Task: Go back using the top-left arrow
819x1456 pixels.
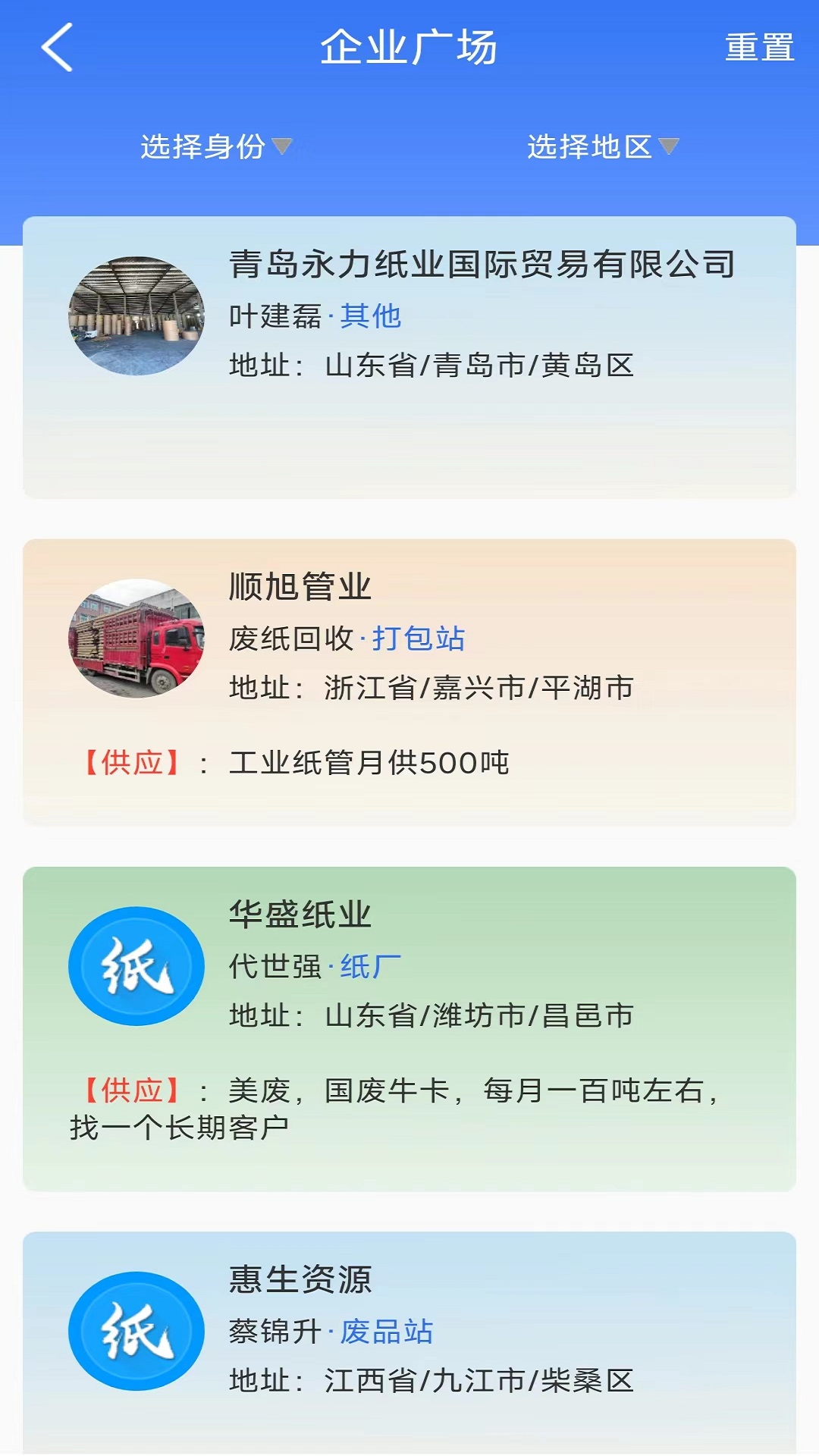Action: [57, 47]
